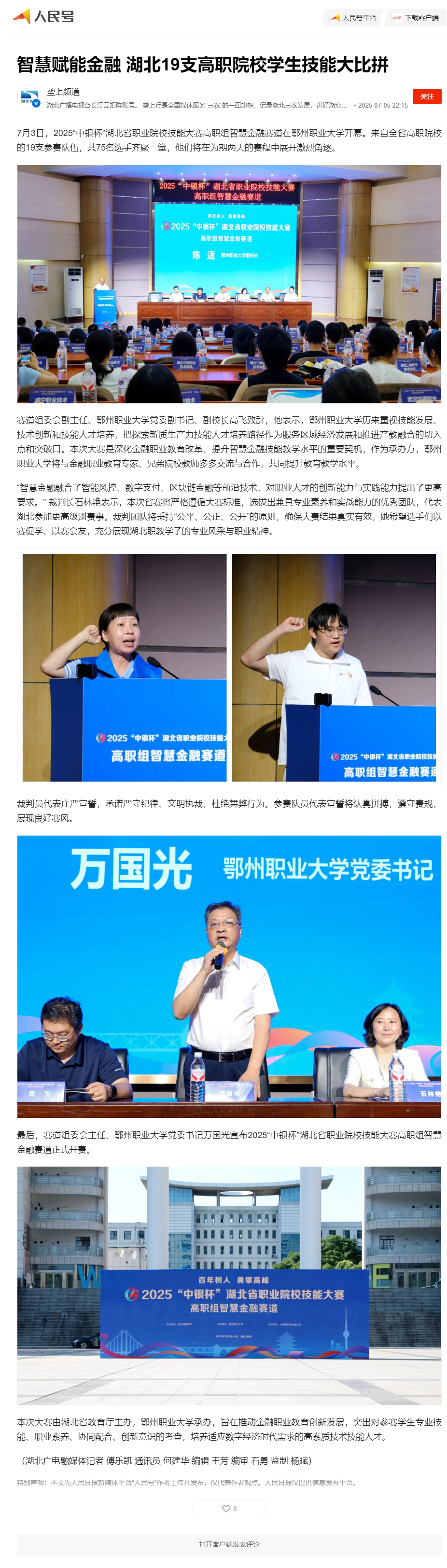The image size is (447, 1568).
Task: Open the 人民号平台 link
Action: (x=352, y=18)
